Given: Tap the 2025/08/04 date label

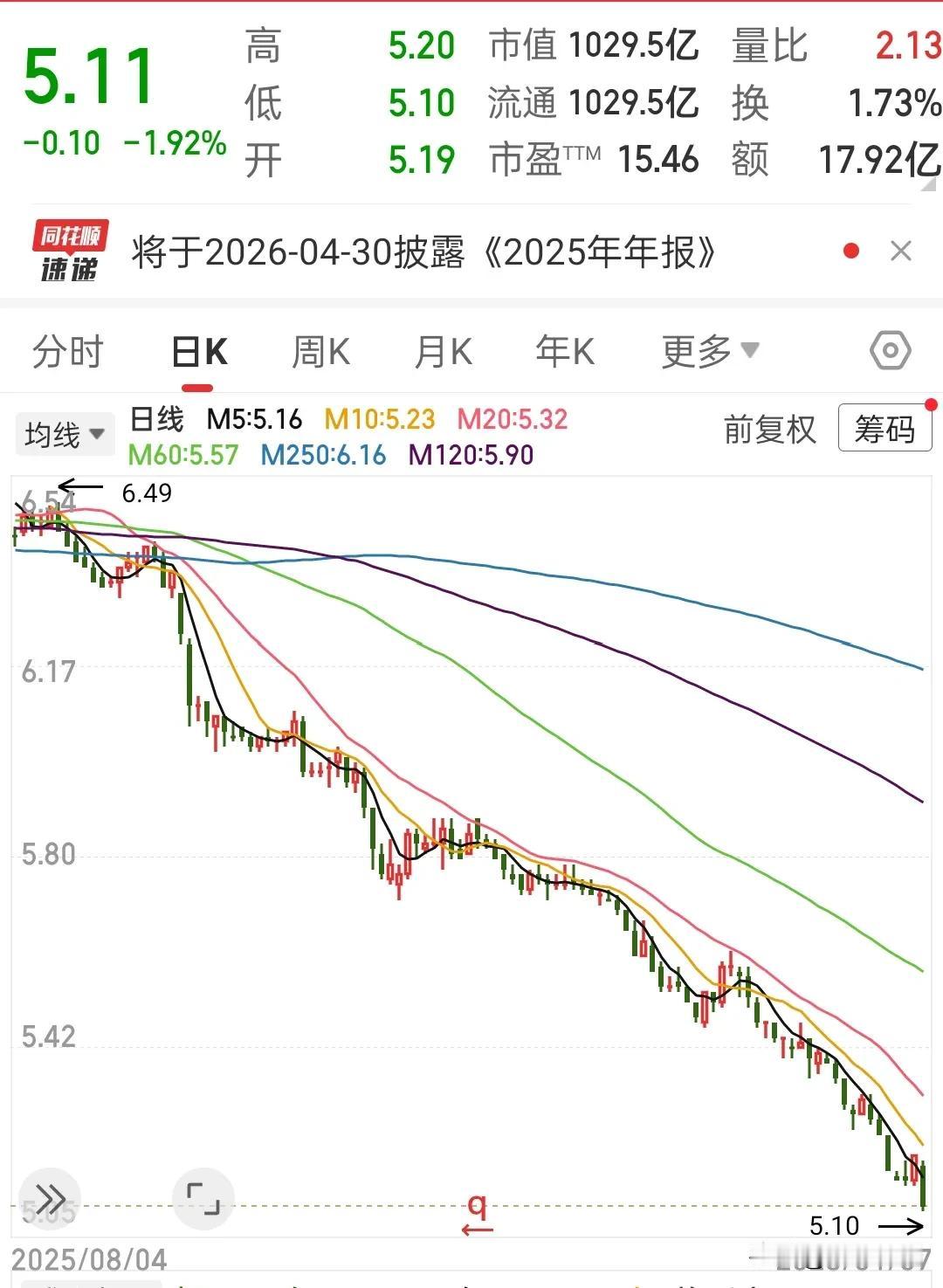Looking at the screenshot, I should pos(89,1259).
